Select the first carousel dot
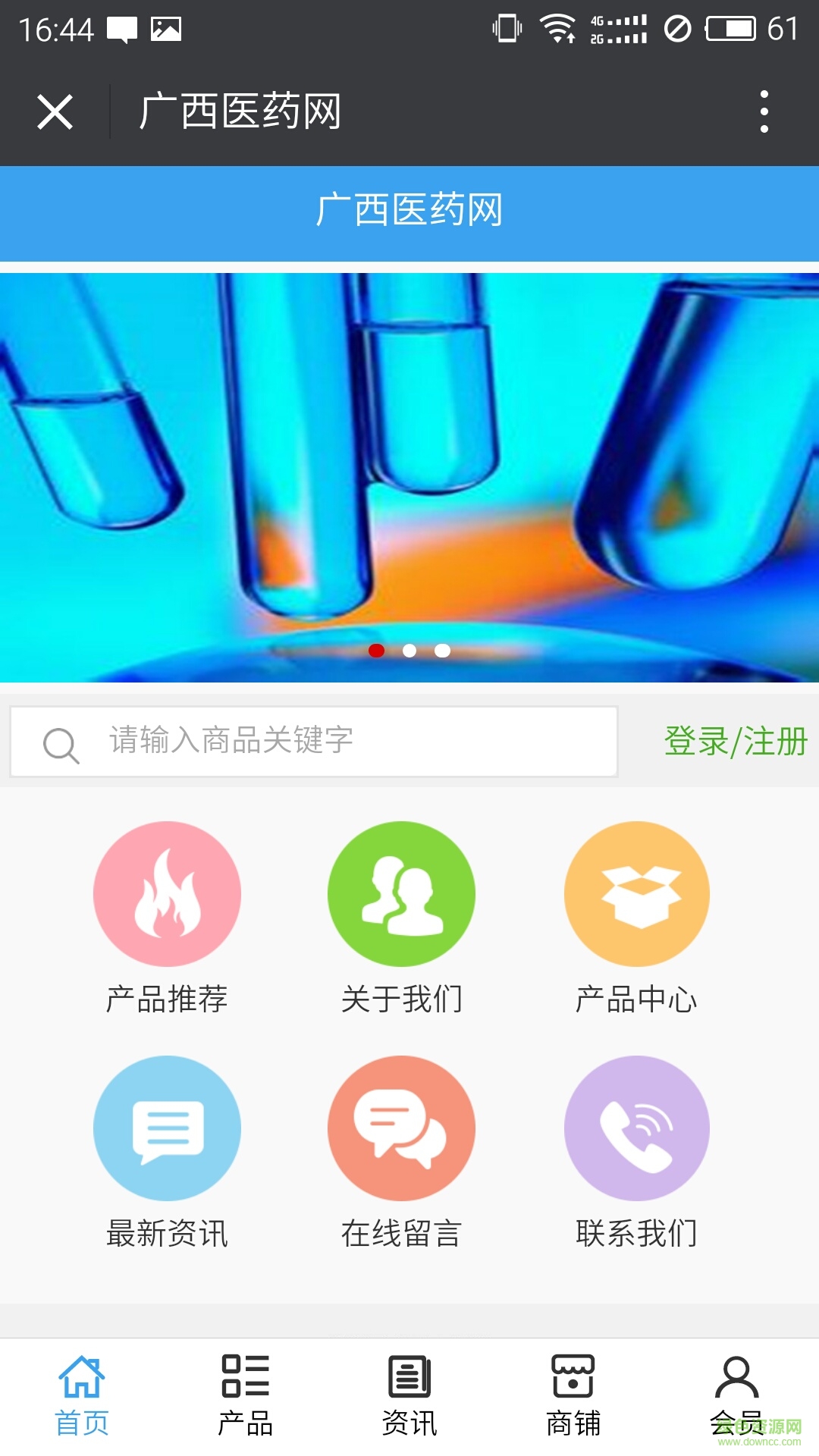The width and height of the screenshot is (819, 1456). (377, 650)
